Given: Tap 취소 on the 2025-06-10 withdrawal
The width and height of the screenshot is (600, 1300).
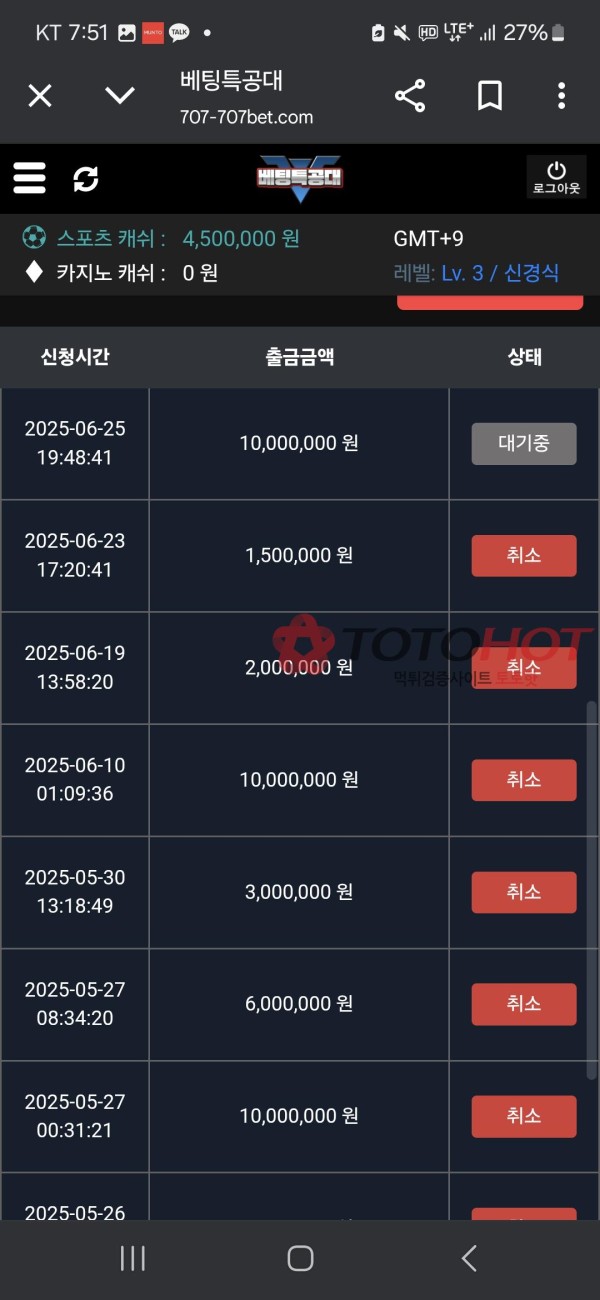Looking at the screenshot, I should (x=524, y=780).
